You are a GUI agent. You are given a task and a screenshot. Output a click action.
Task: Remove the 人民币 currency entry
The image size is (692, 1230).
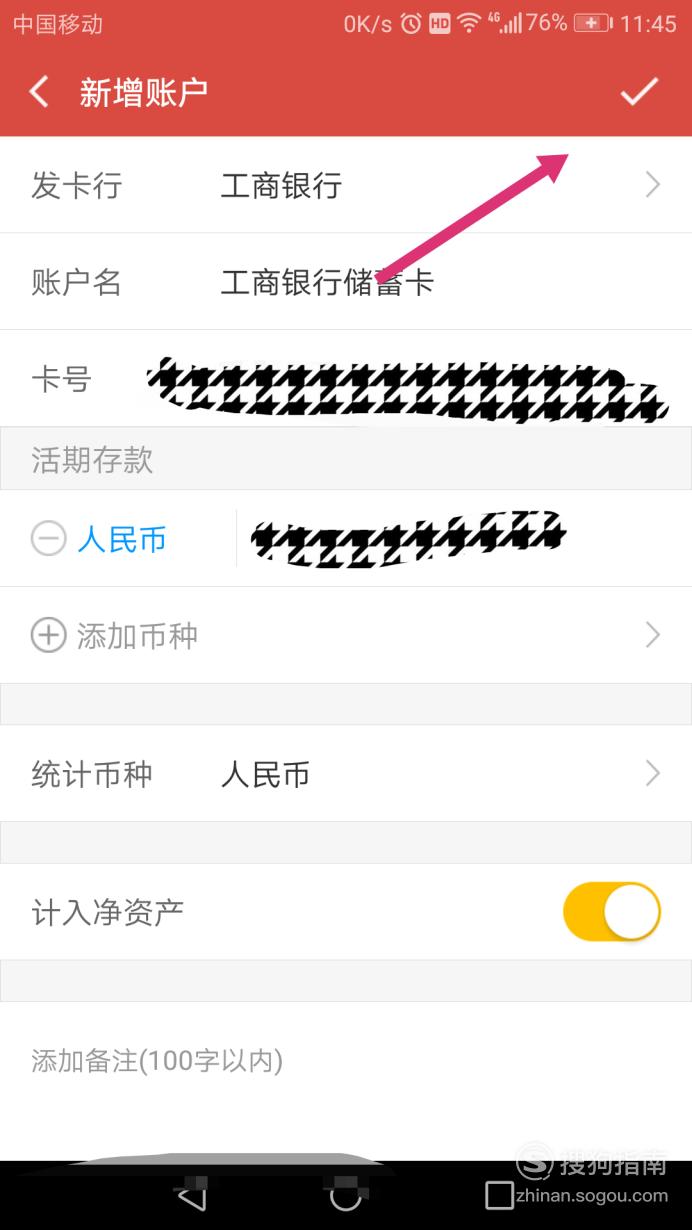click(x=48, y=540)
